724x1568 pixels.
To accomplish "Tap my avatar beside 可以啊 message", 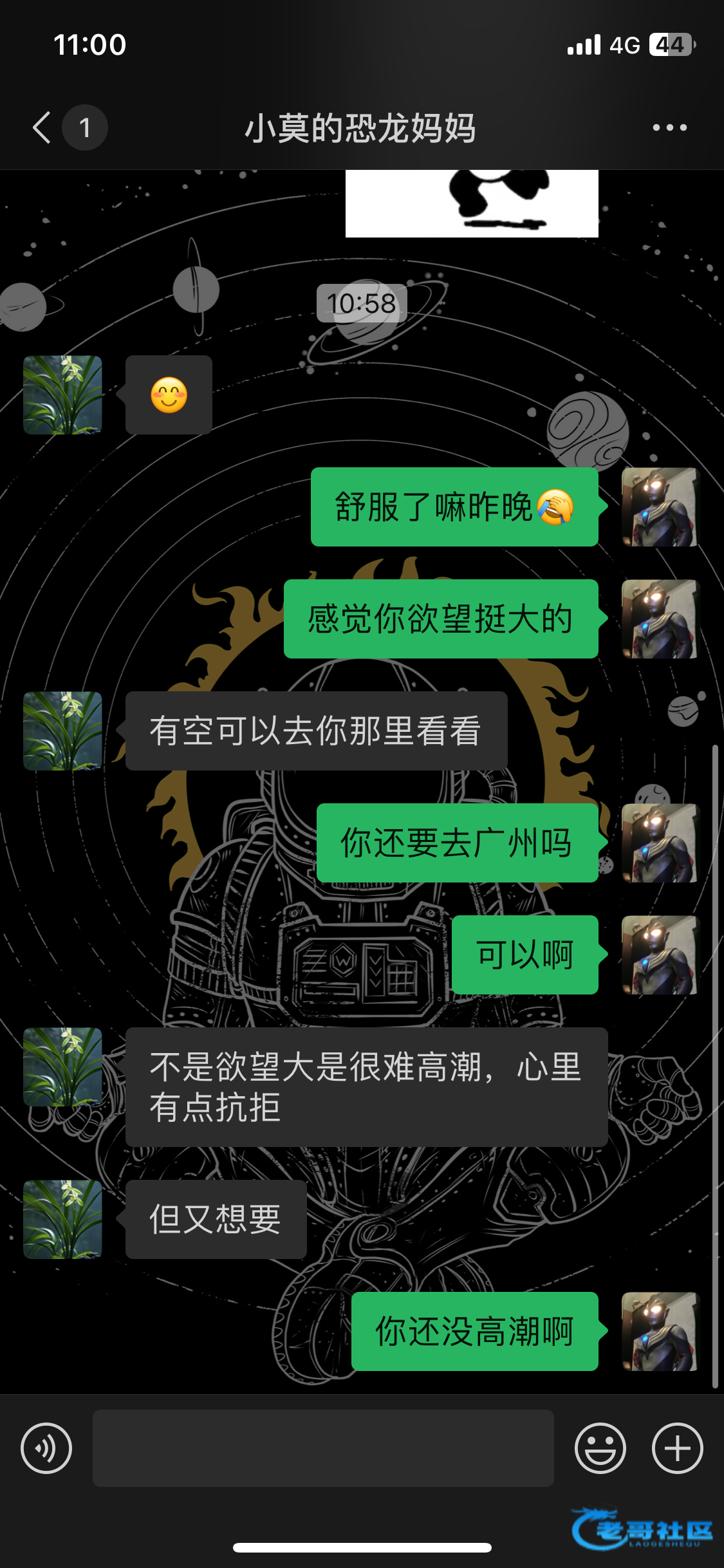I will point(660,955).
